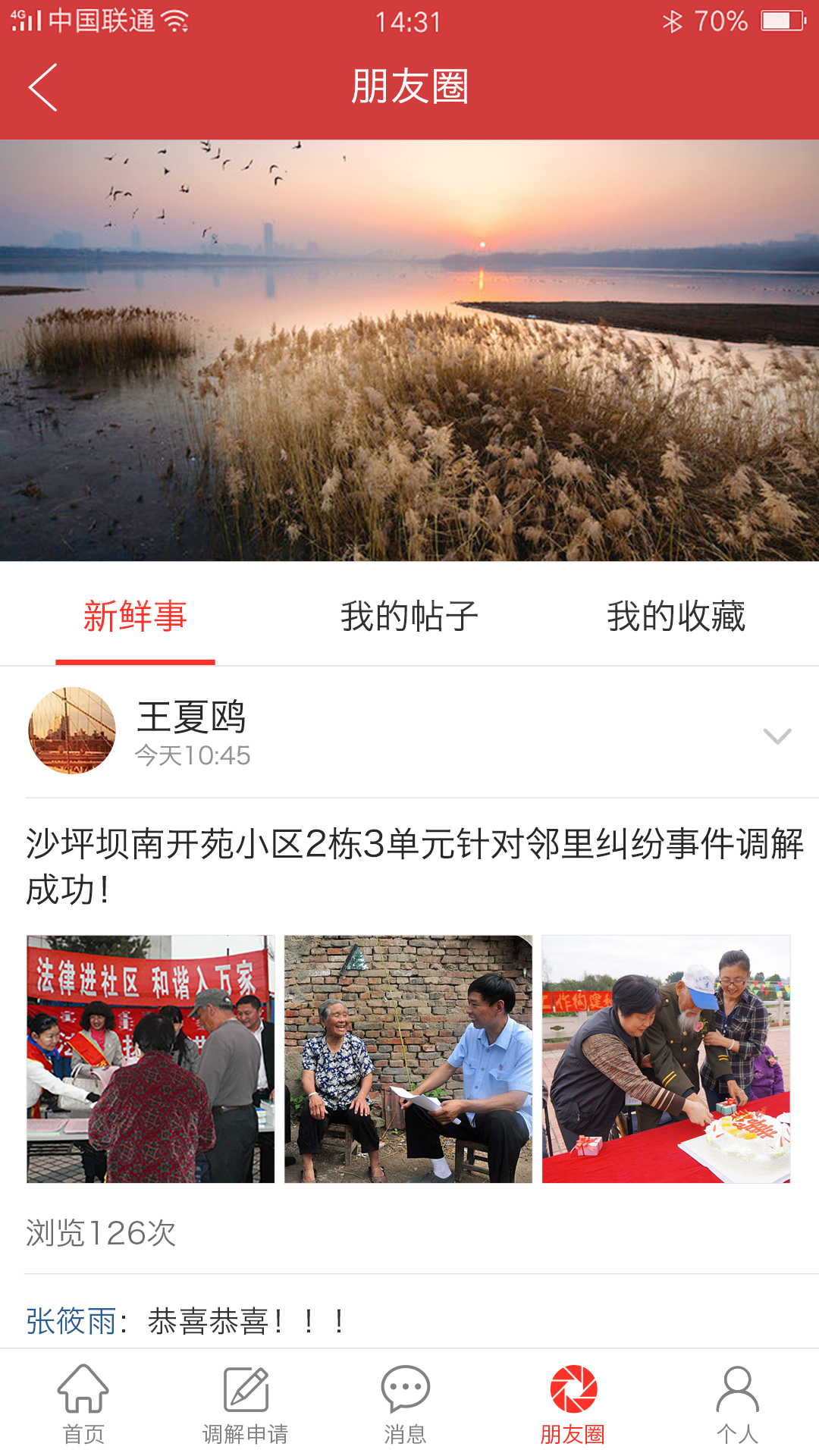Enlarge the post photo showing the cake
The height and width of the screenshot is (1456, 819).
tap(666, 1059)
